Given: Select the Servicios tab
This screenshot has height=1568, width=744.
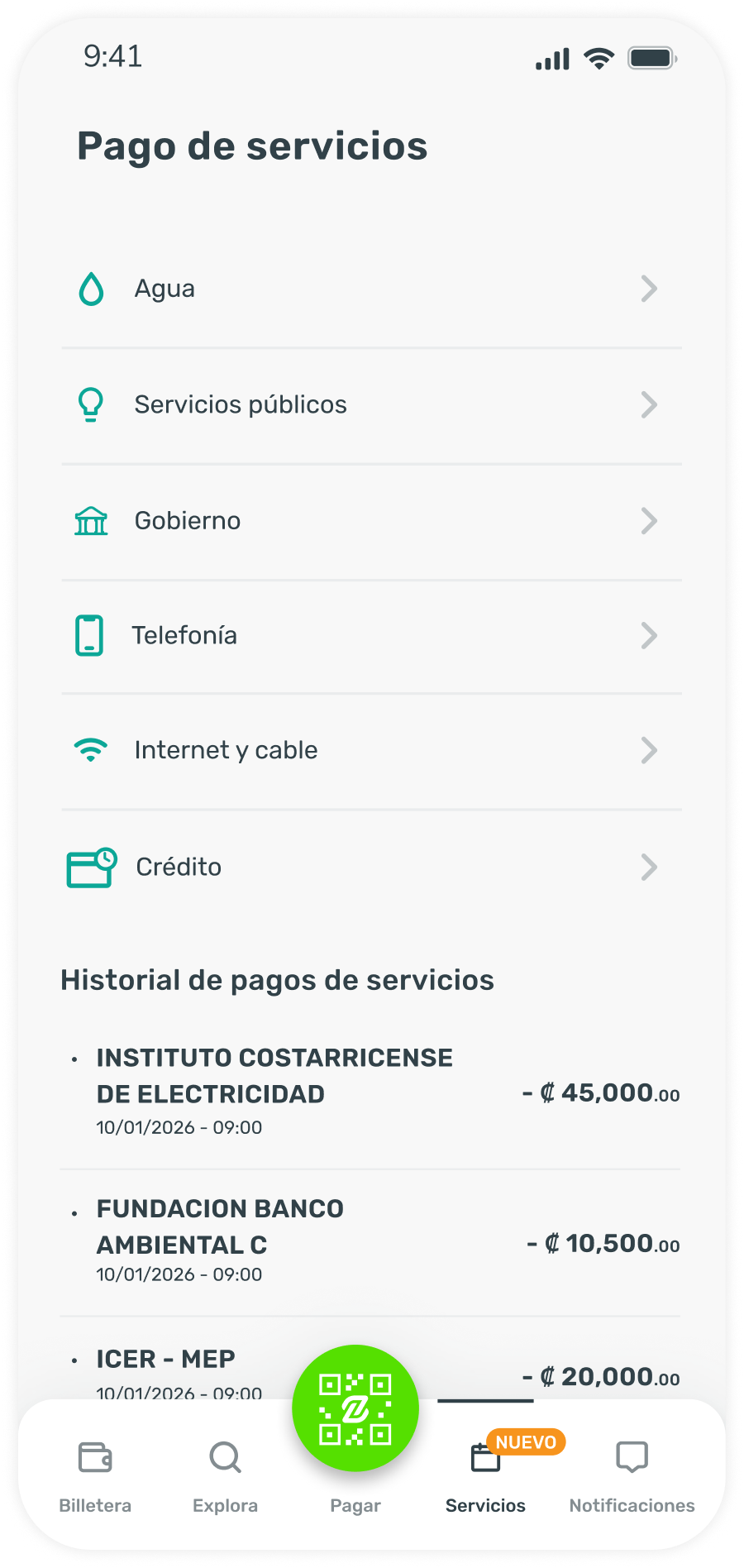Looking at the screenshot, I should point(485,1475).
